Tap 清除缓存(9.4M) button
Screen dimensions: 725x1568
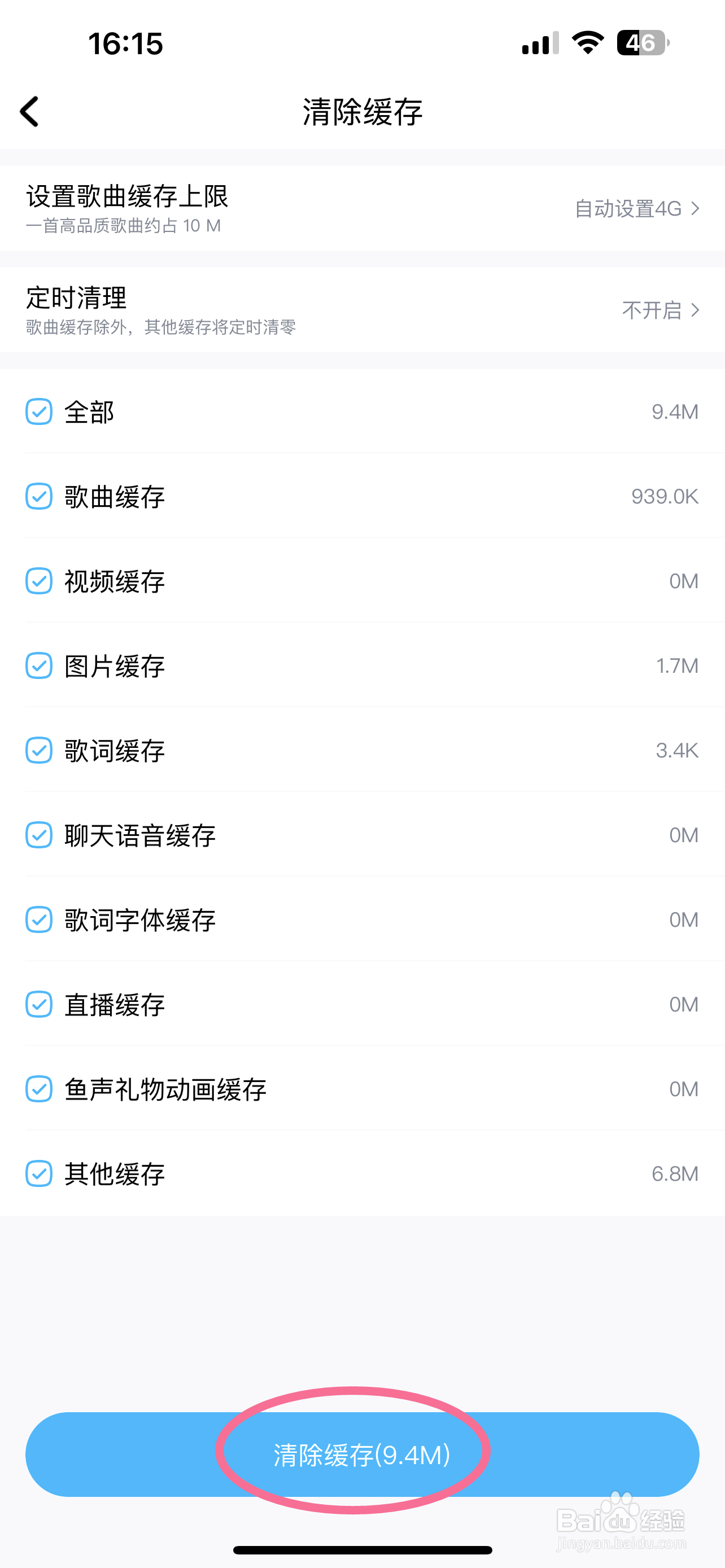pyautogui.click(x=362, y=1455)
